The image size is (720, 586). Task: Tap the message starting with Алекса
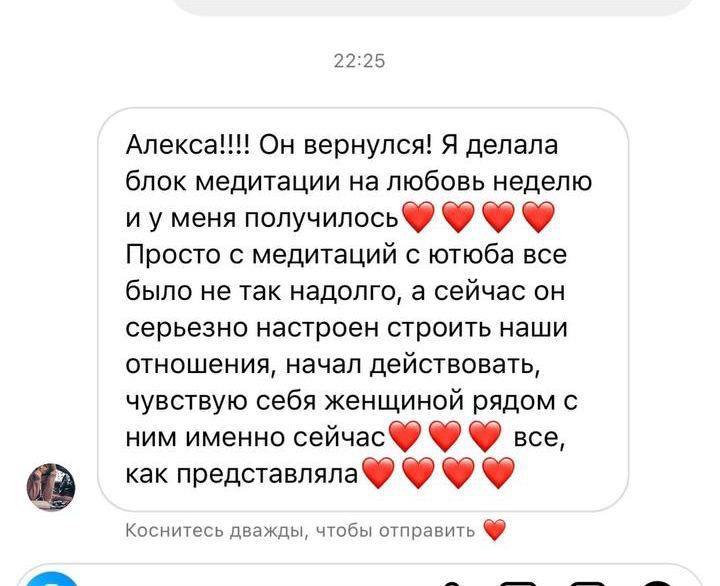tap(362, 310)
